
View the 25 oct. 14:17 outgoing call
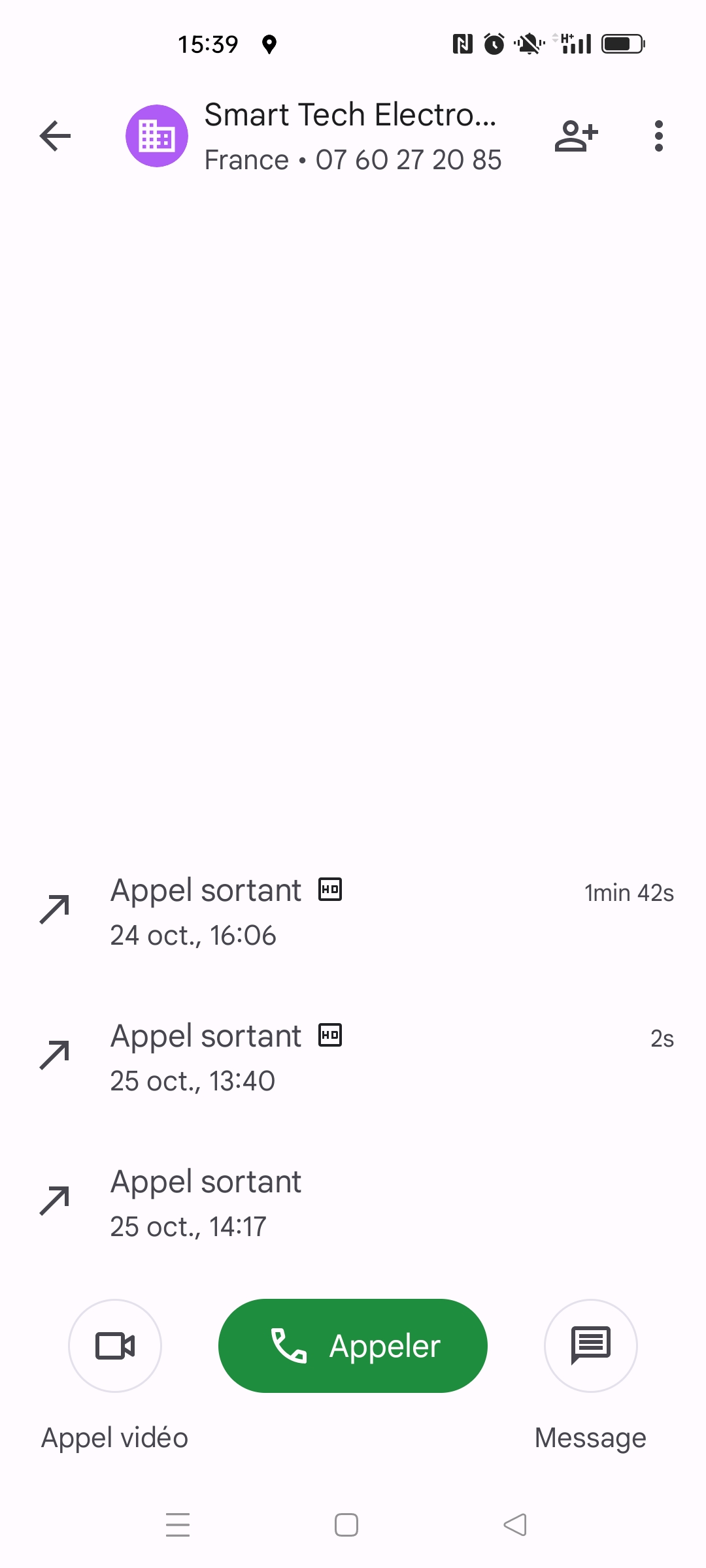(x=353, y=1203)
